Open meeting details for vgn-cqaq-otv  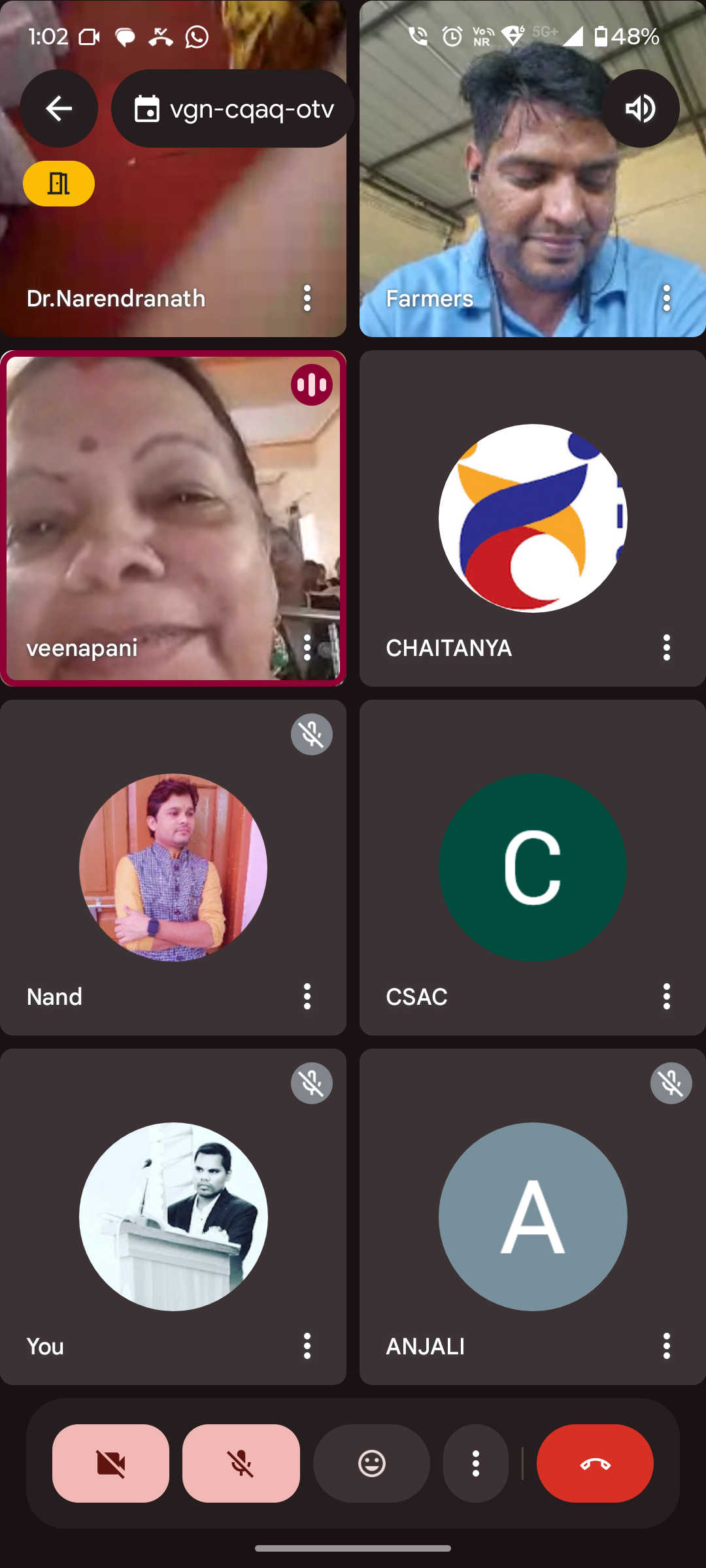coord(233,108)
